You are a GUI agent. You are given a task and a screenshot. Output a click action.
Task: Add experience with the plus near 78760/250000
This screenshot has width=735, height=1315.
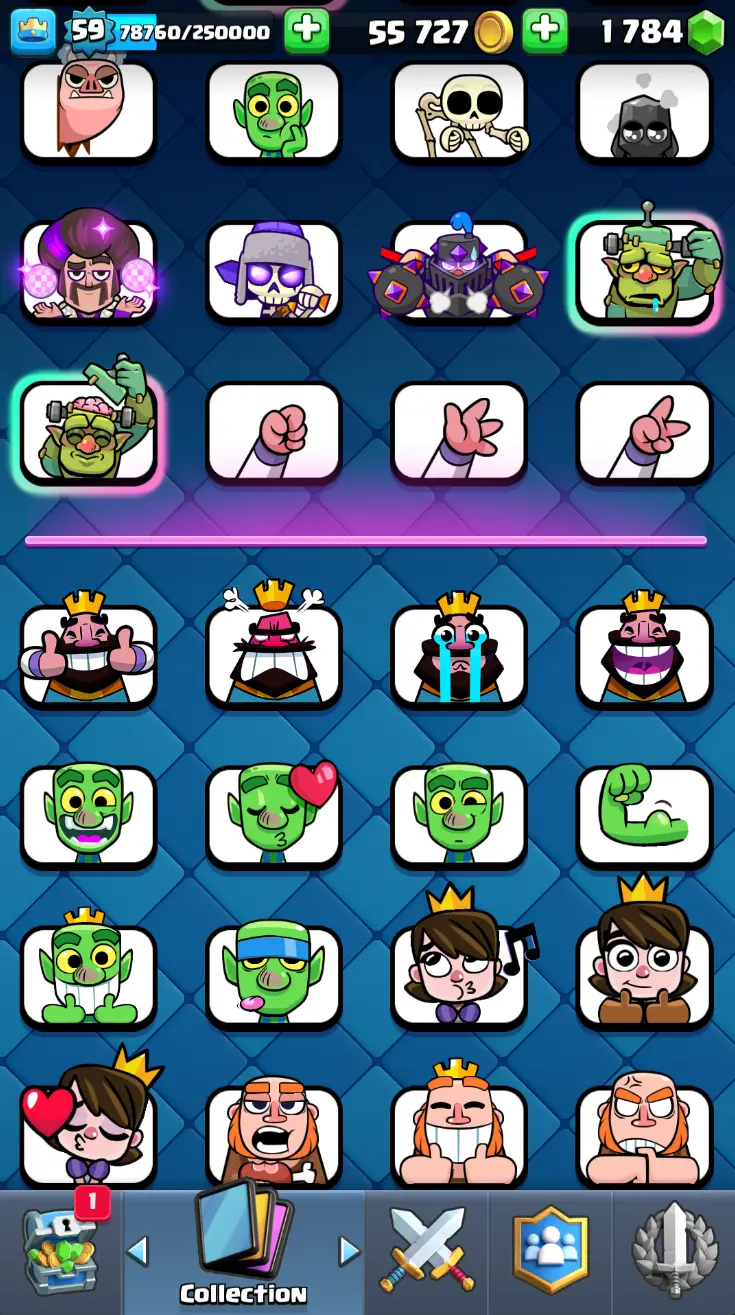pos(307,32)
